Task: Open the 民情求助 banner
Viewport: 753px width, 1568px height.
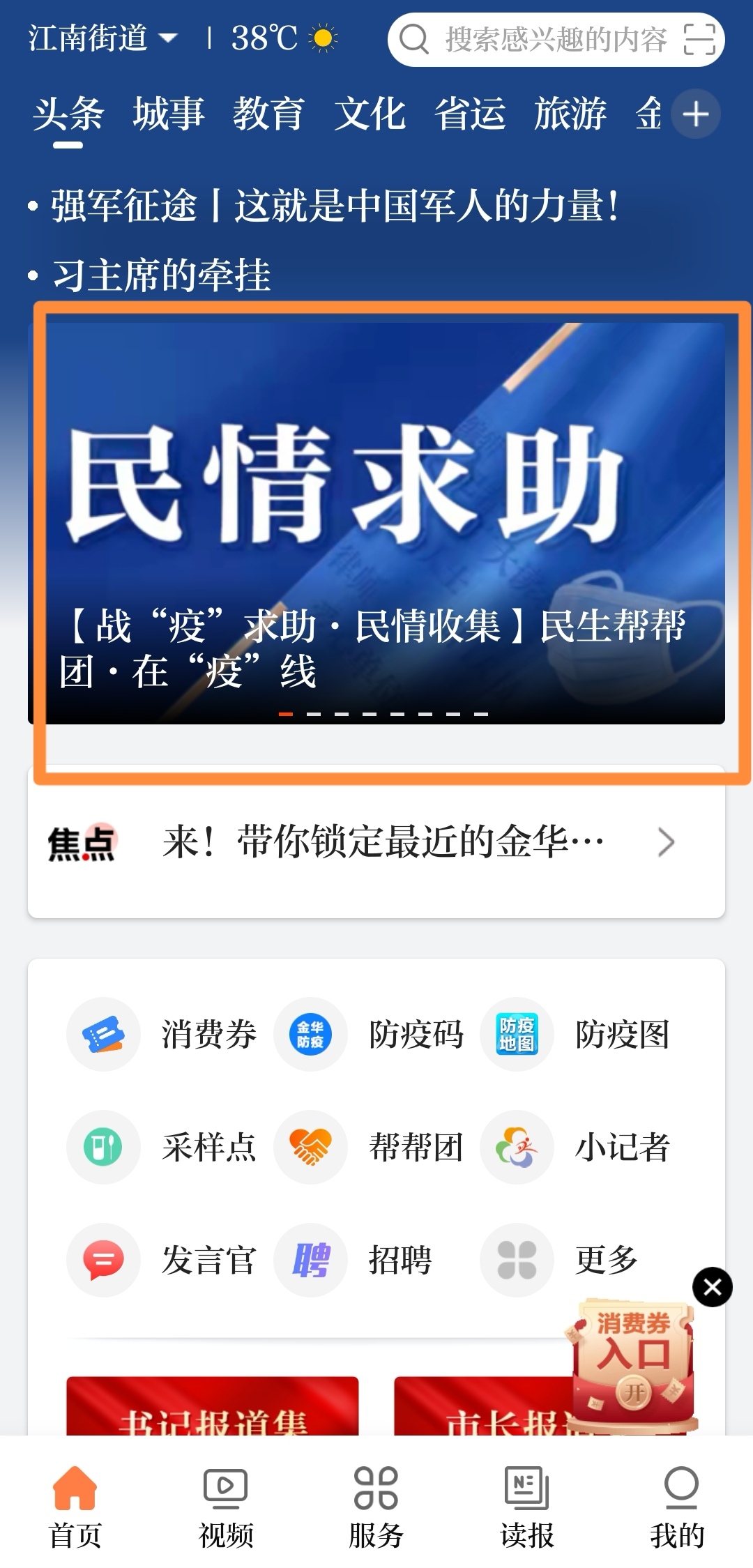Action: click(x=376, y=523)
